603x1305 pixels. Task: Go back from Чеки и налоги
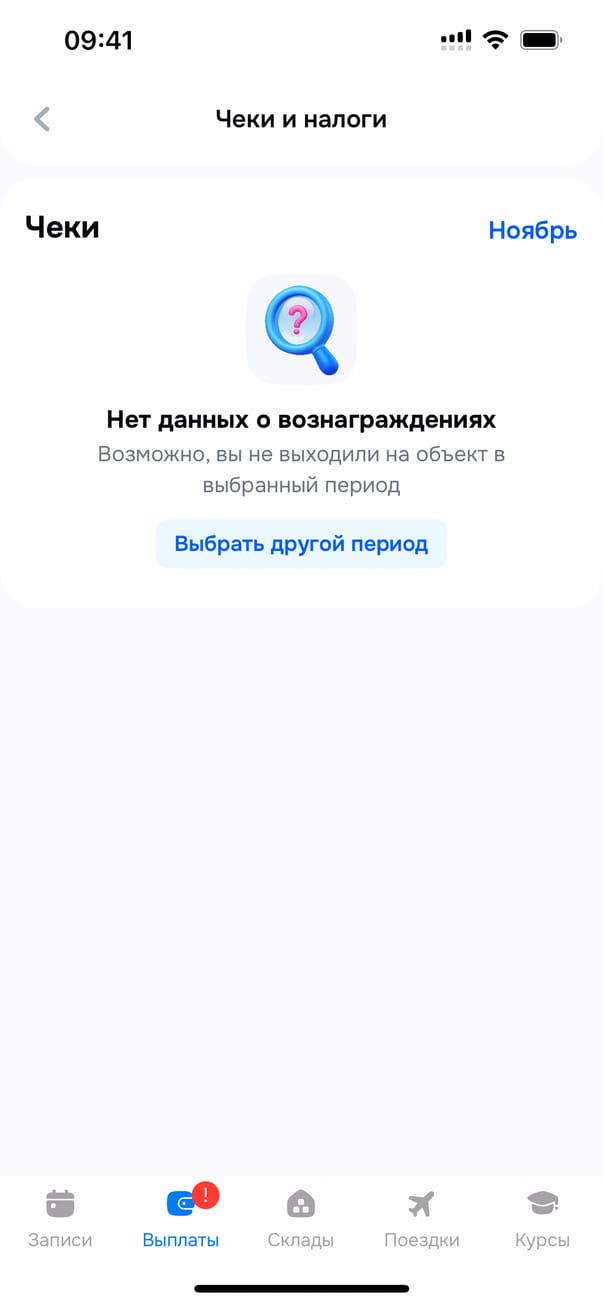tap(42, 120)
